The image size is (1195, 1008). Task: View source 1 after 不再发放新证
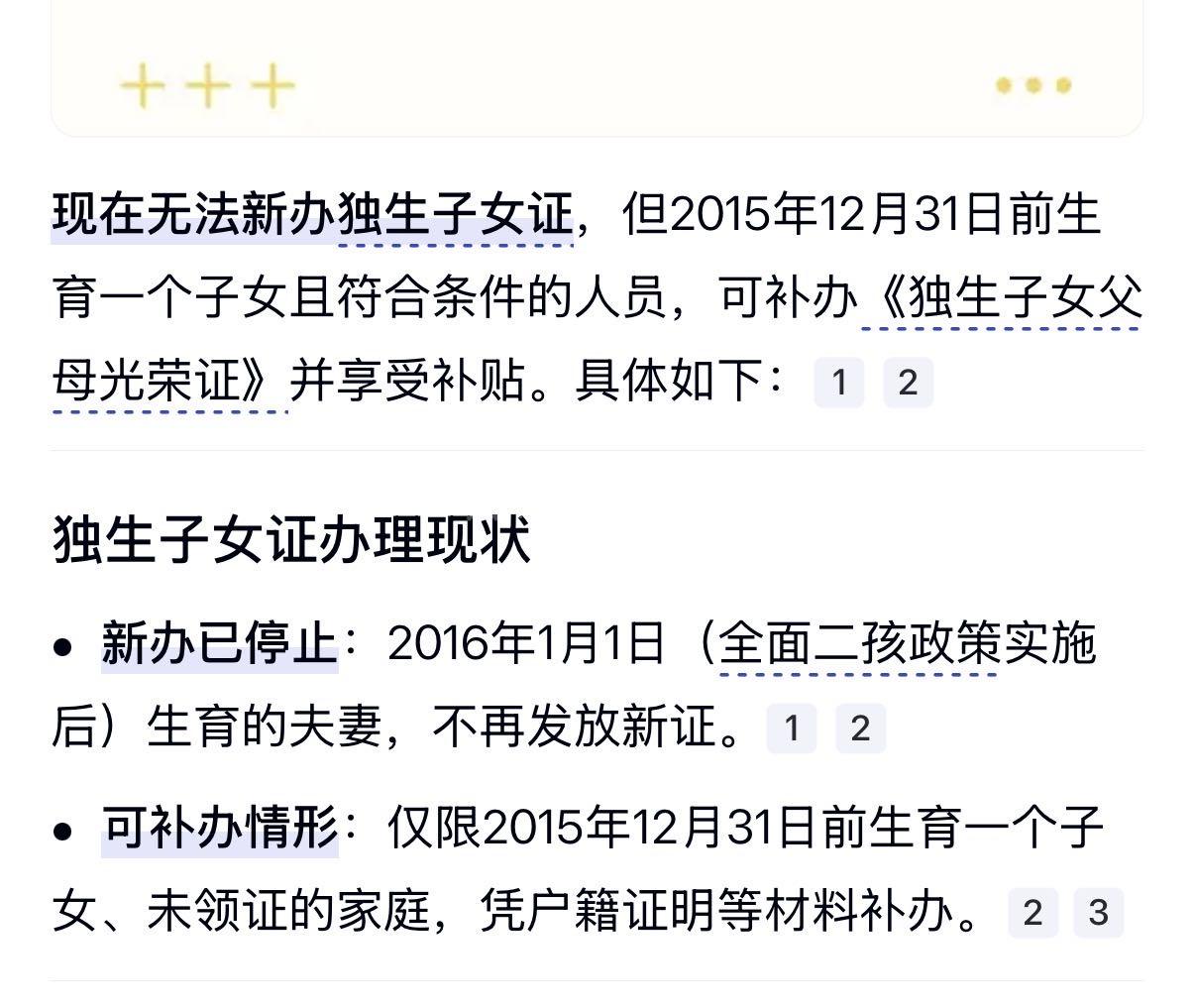point(791,729)
